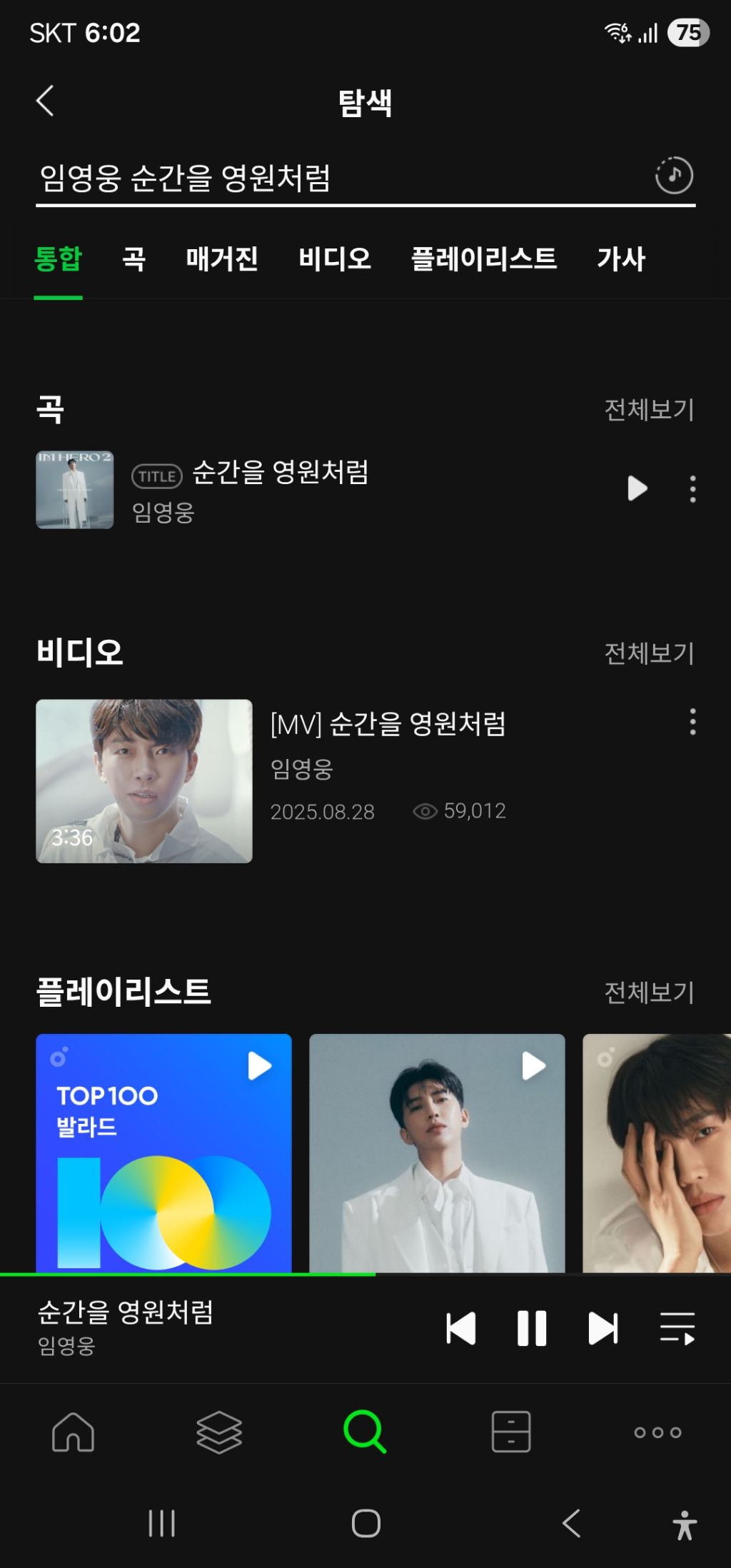Viewport: 731px width, 1568px height.
Task: Skip to the next track
Action: coord(603,1329)
